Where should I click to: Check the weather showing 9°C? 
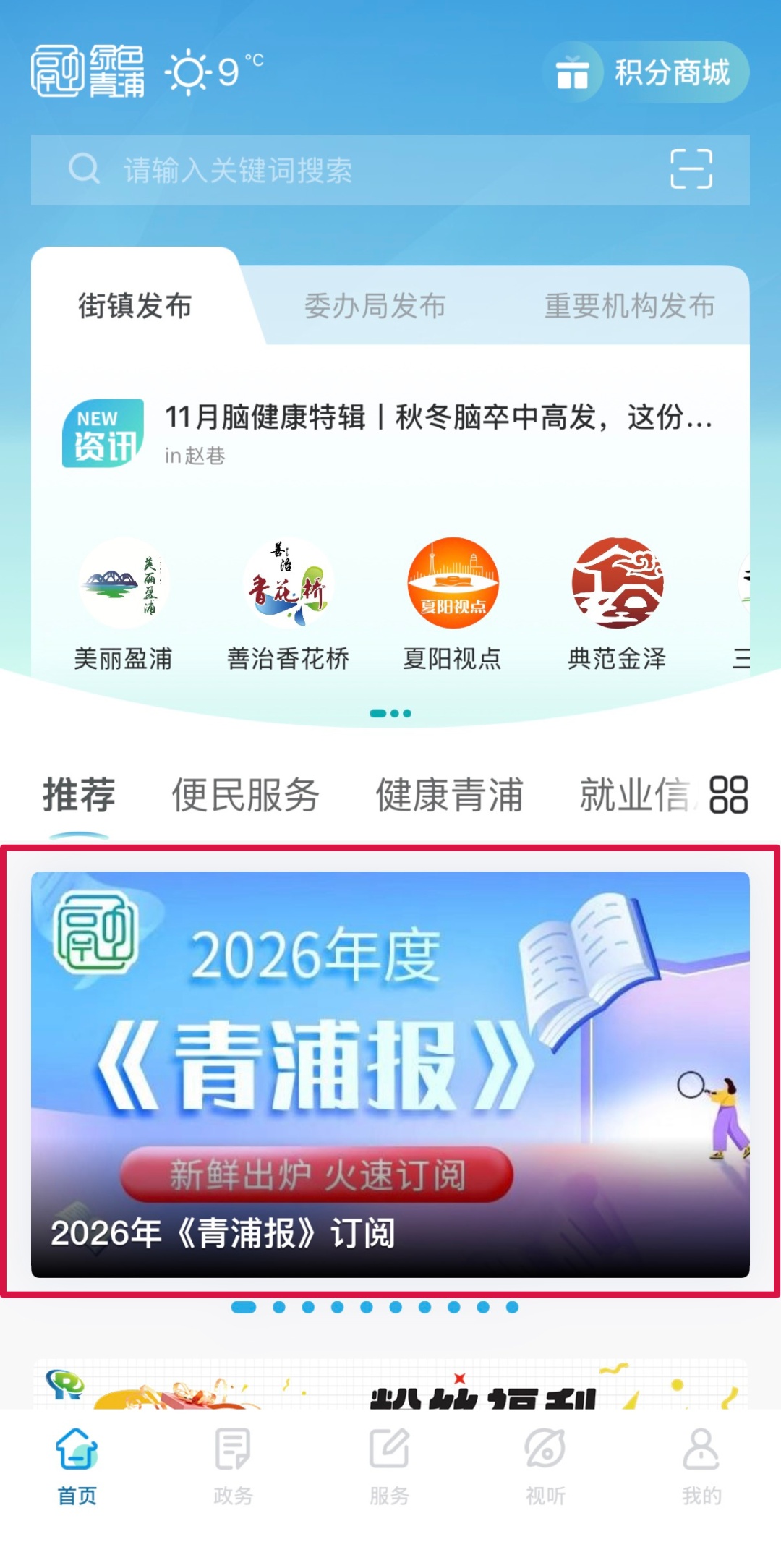tap(215, 72)
